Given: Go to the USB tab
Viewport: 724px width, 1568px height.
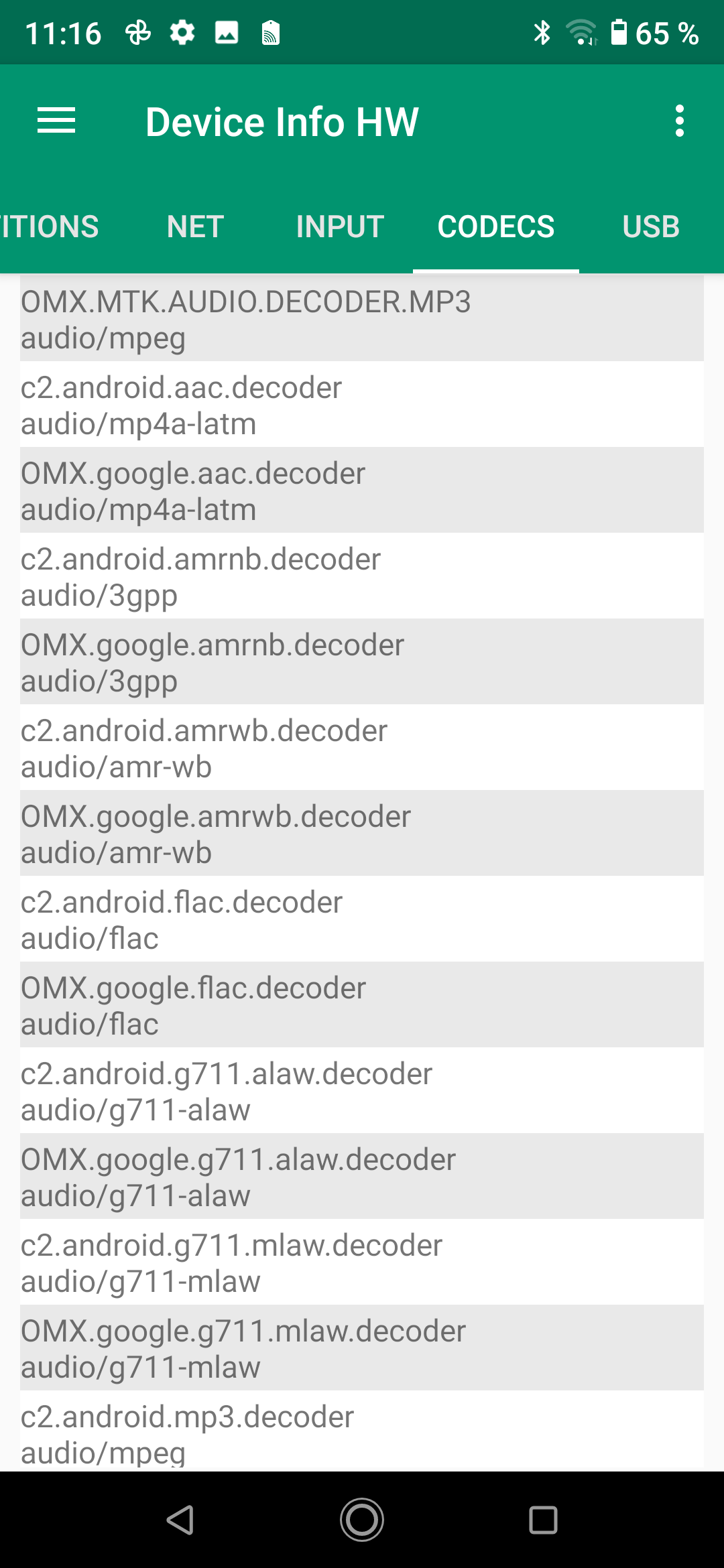Looking at the screenshot, I should coord(650,226).
